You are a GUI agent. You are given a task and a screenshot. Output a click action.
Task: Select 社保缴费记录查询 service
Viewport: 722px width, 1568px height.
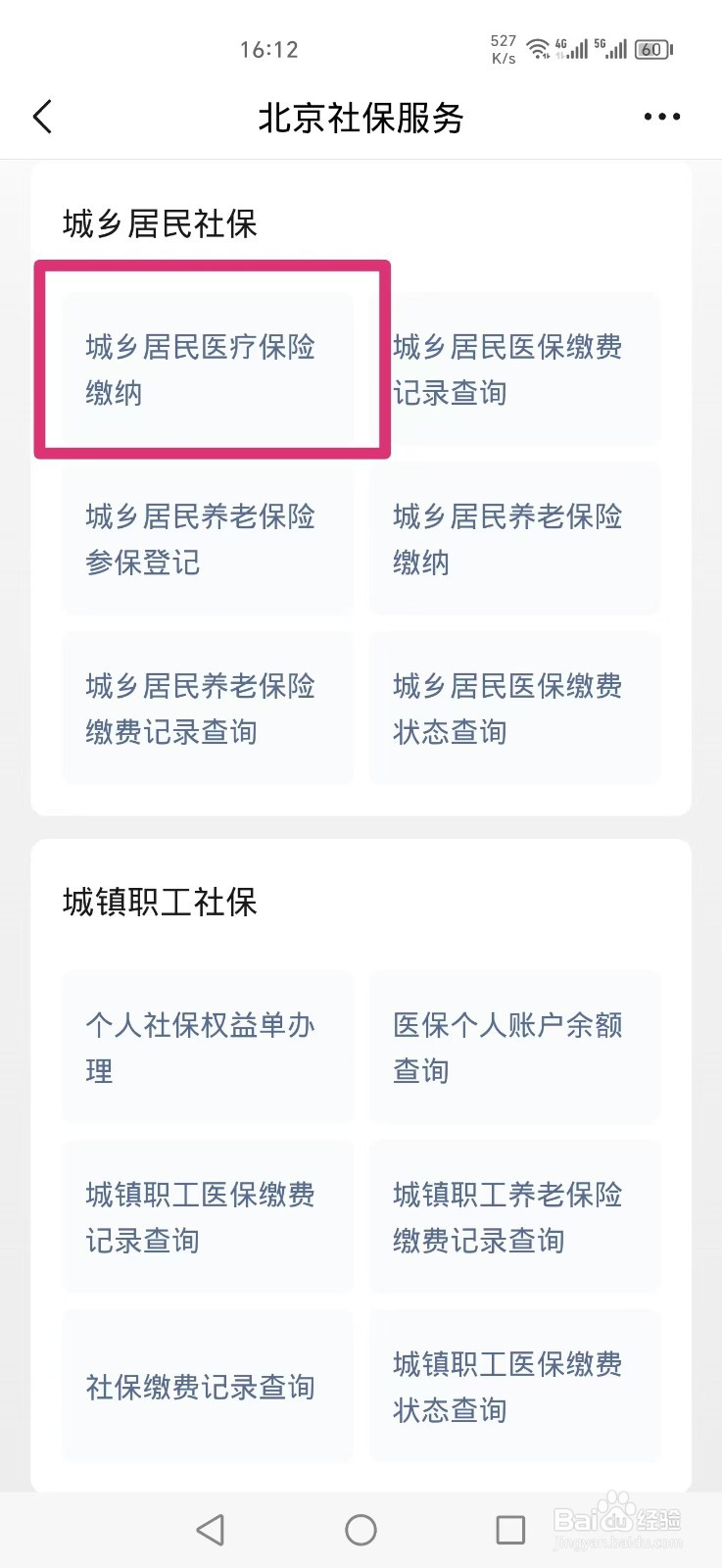click(207, 1387)
